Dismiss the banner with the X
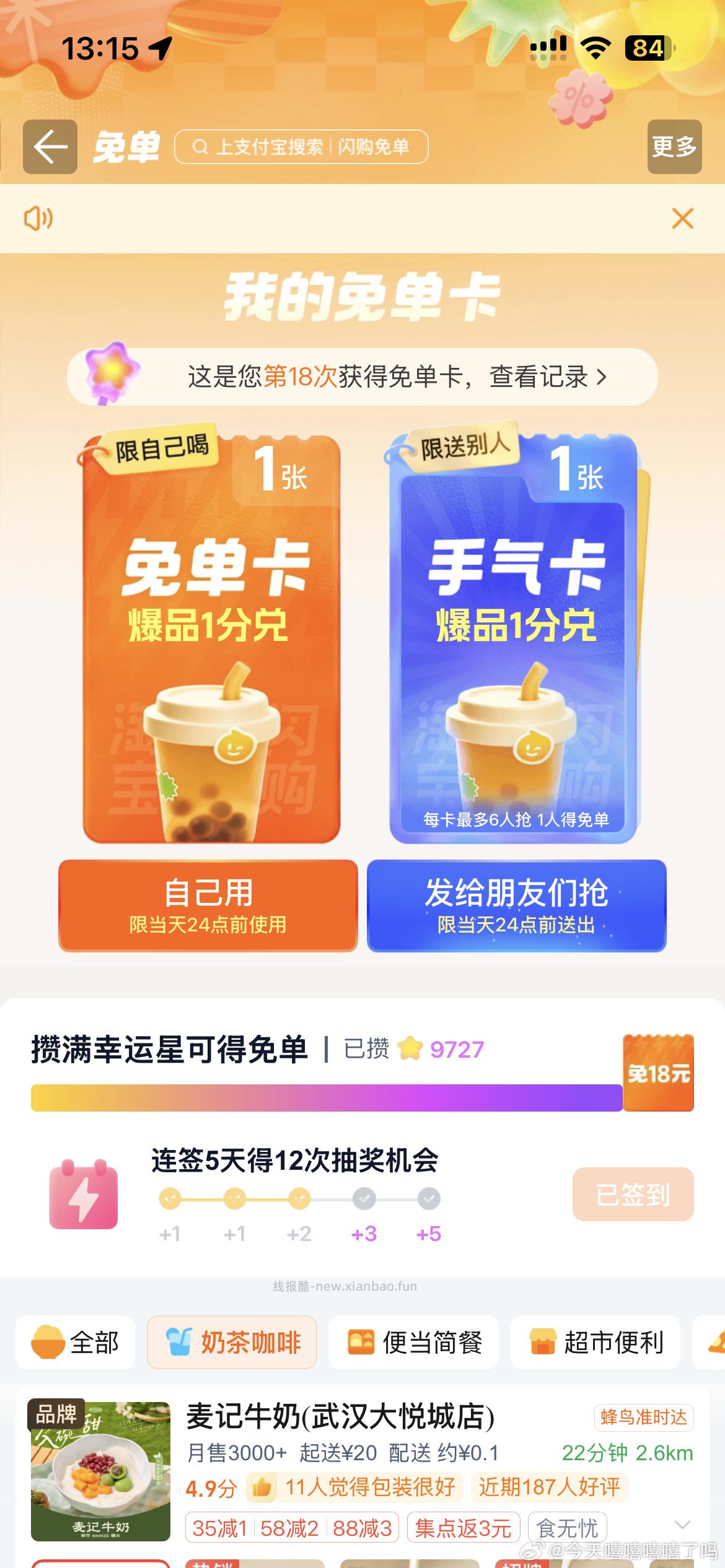Screen dimensions: 725x1568 tap(682, 217)
